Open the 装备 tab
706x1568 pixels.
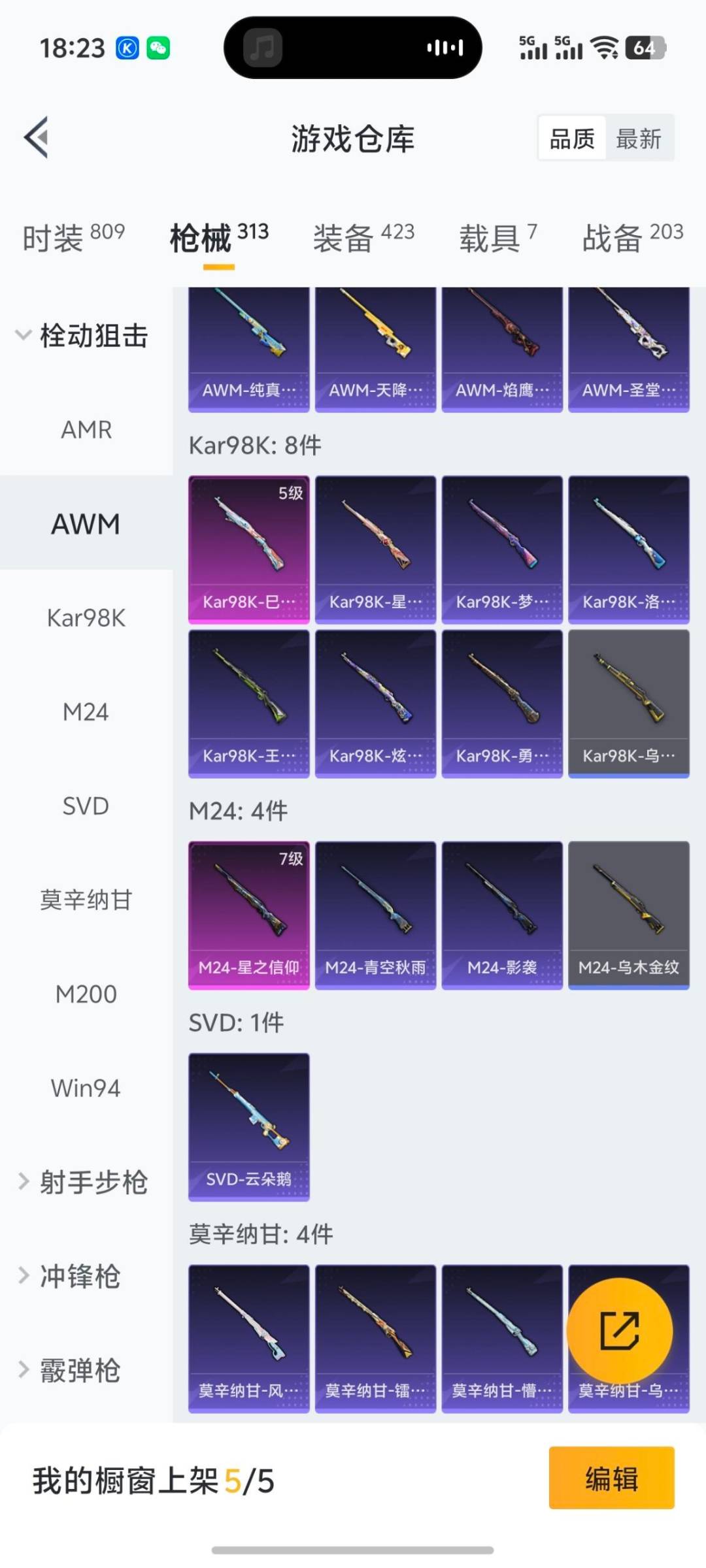pos(363,237)
